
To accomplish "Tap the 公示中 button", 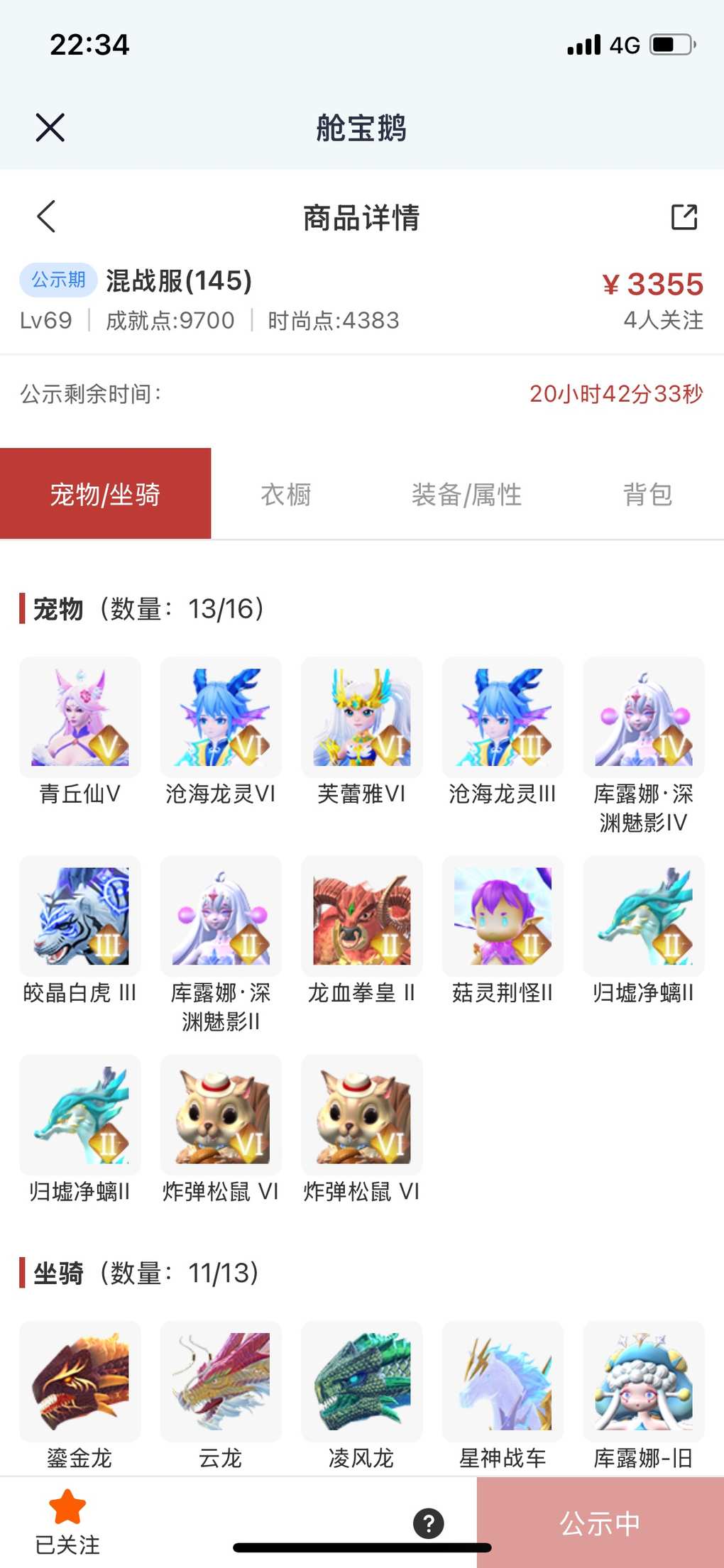I will pyautogui.click(x=600, y=1523).
